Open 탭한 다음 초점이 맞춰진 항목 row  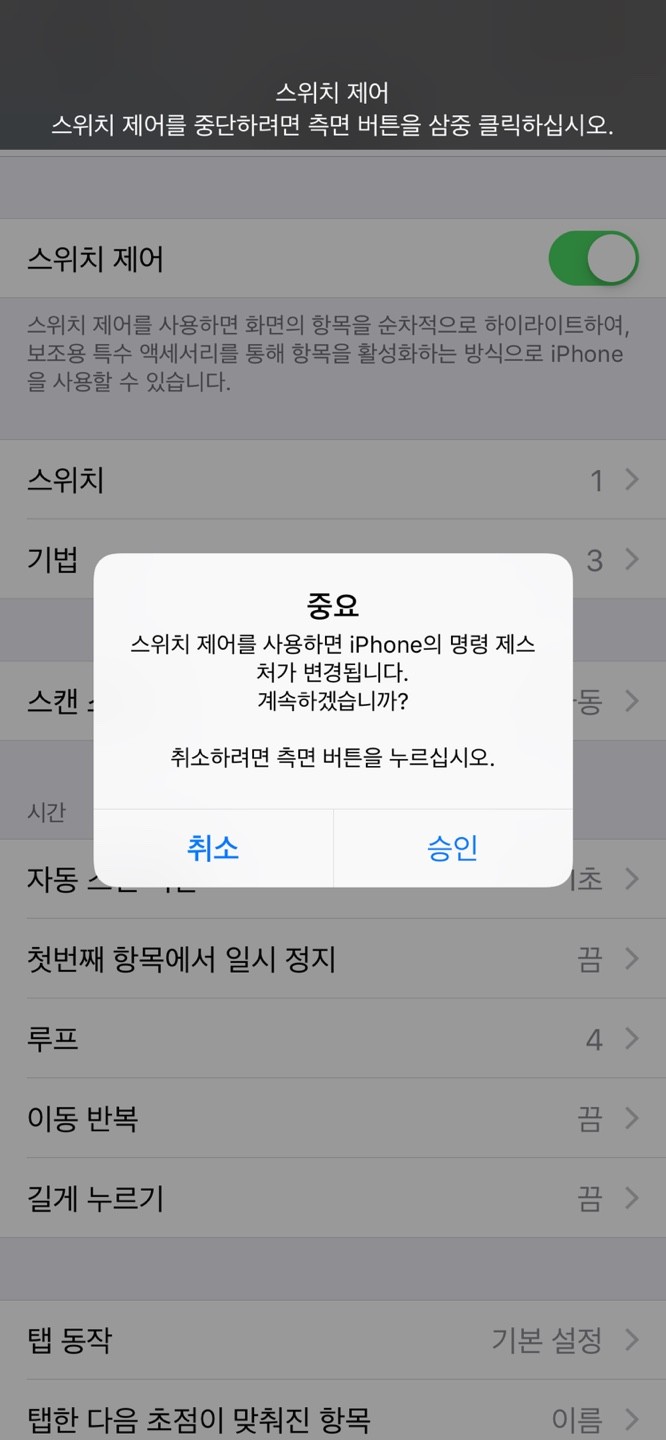pyautogui.click(x=333, y=1418)
